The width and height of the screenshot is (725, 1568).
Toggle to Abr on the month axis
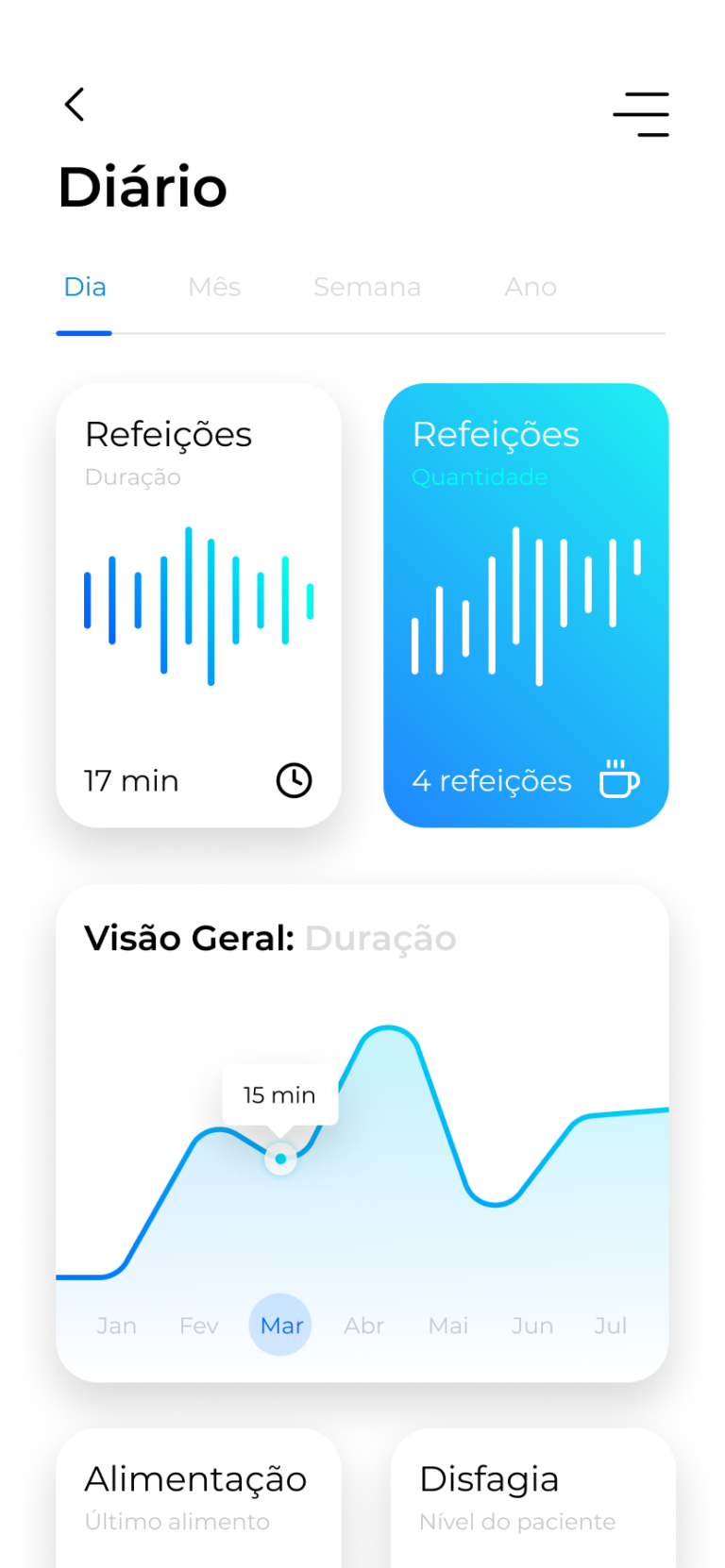click(363, 1325)
